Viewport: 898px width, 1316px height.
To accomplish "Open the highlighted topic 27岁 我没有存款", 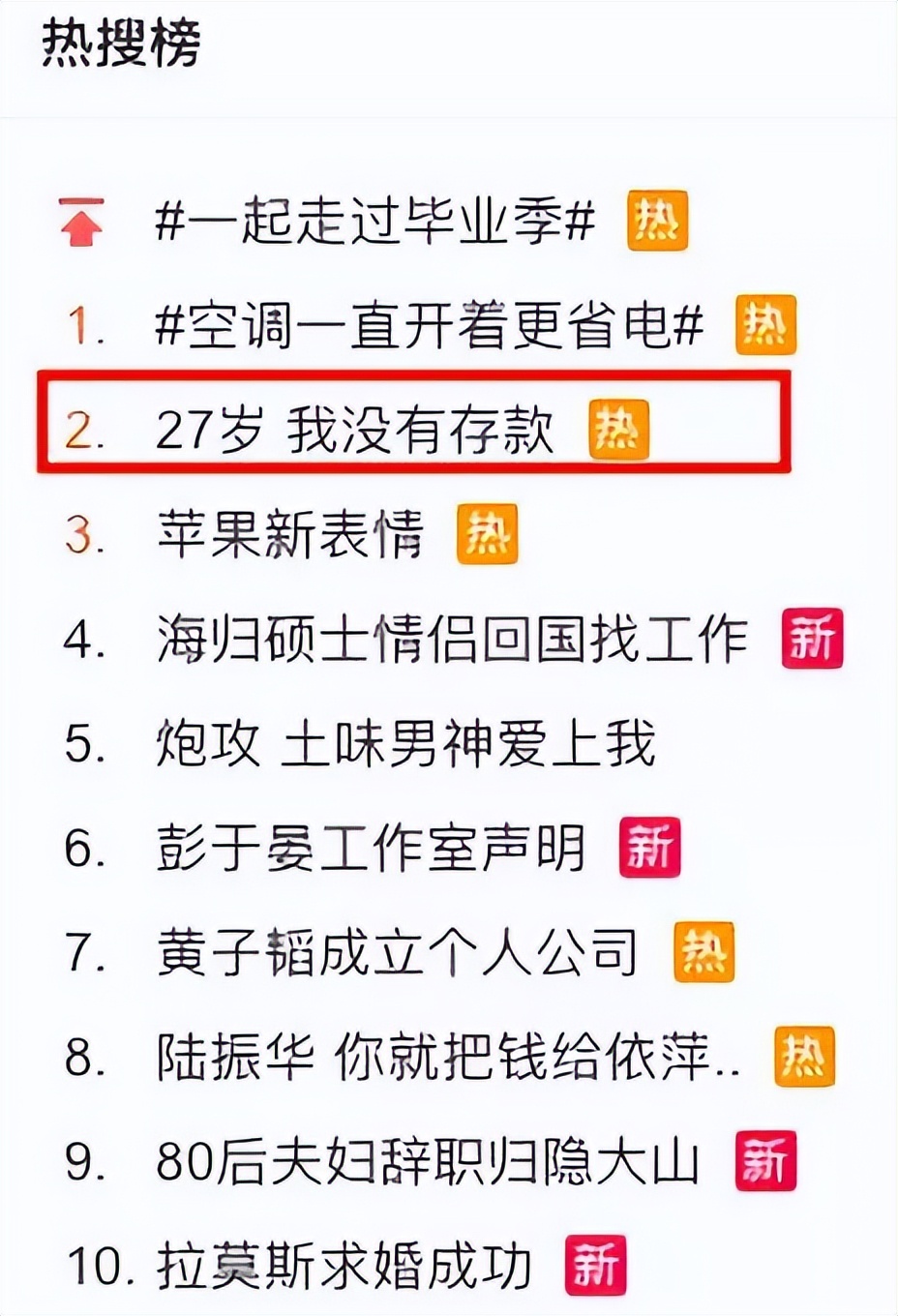I will [x=358, y=433].
